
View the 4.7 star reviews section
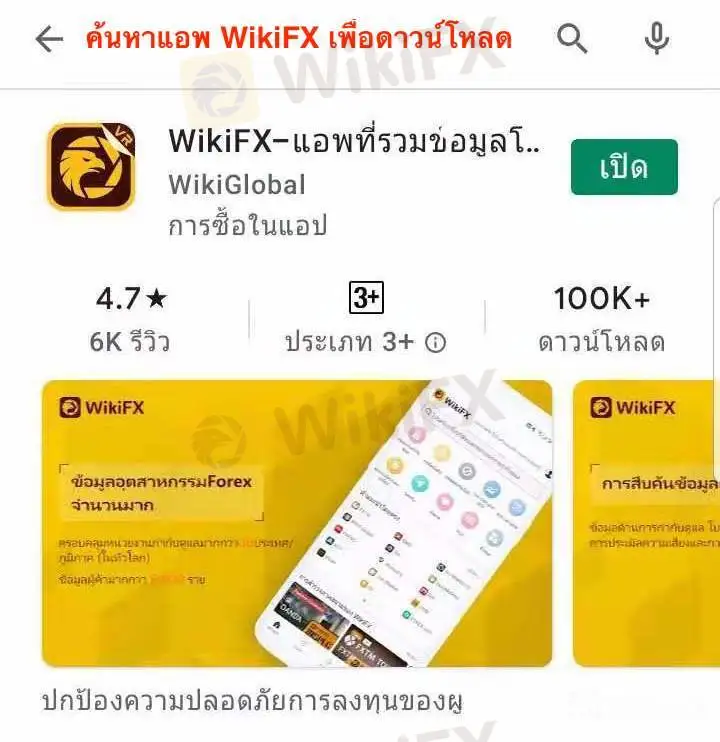[x=130, y=320]
